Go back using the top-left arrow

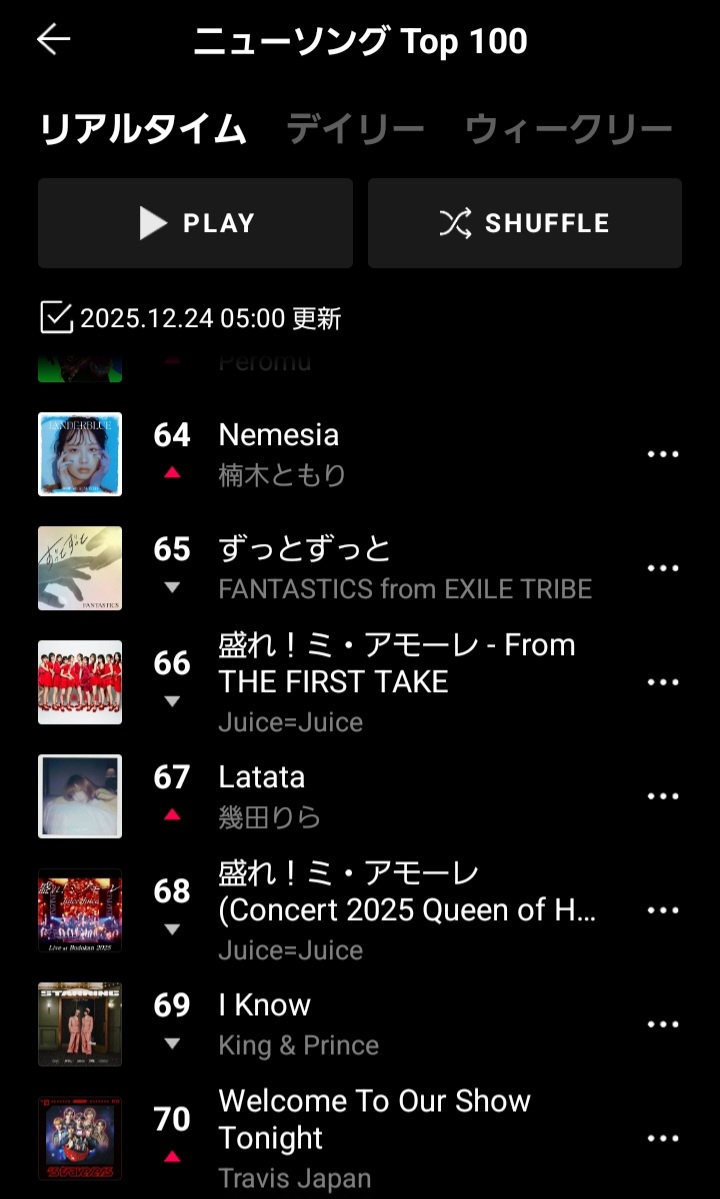point(54,40)
